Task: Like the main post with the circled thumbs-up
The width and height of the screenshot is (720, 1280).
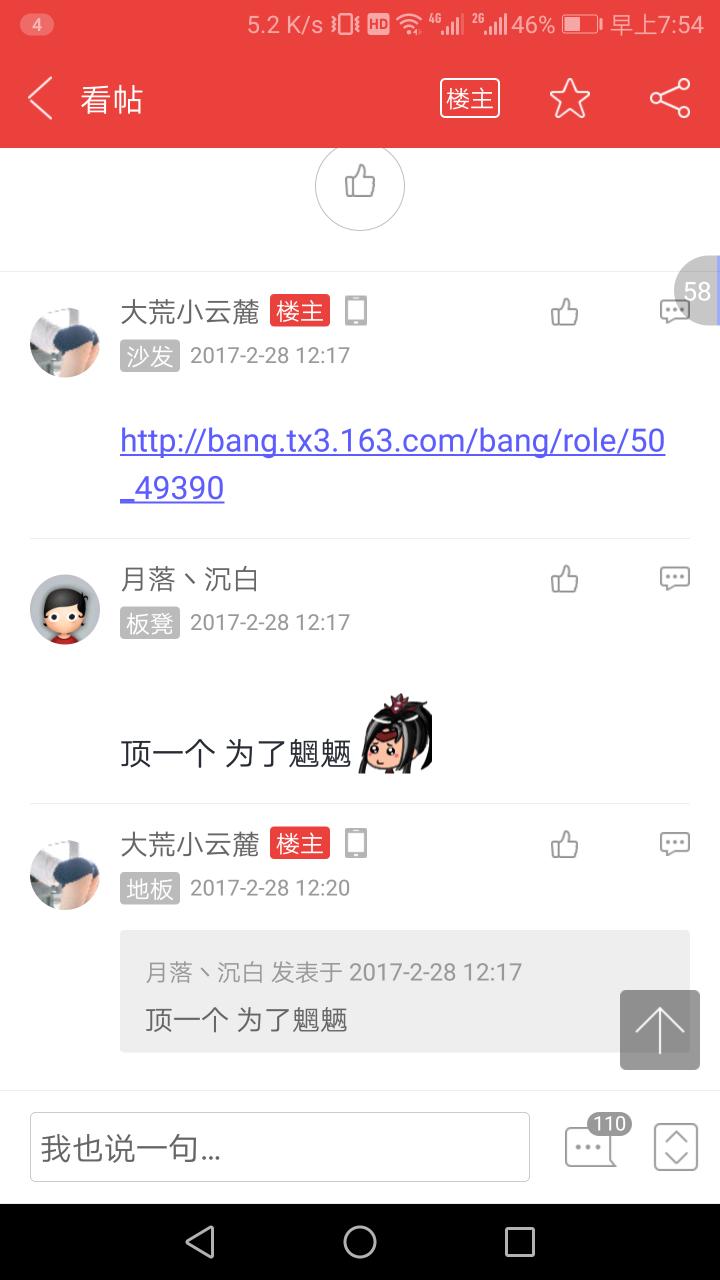Action: point(360,185)
